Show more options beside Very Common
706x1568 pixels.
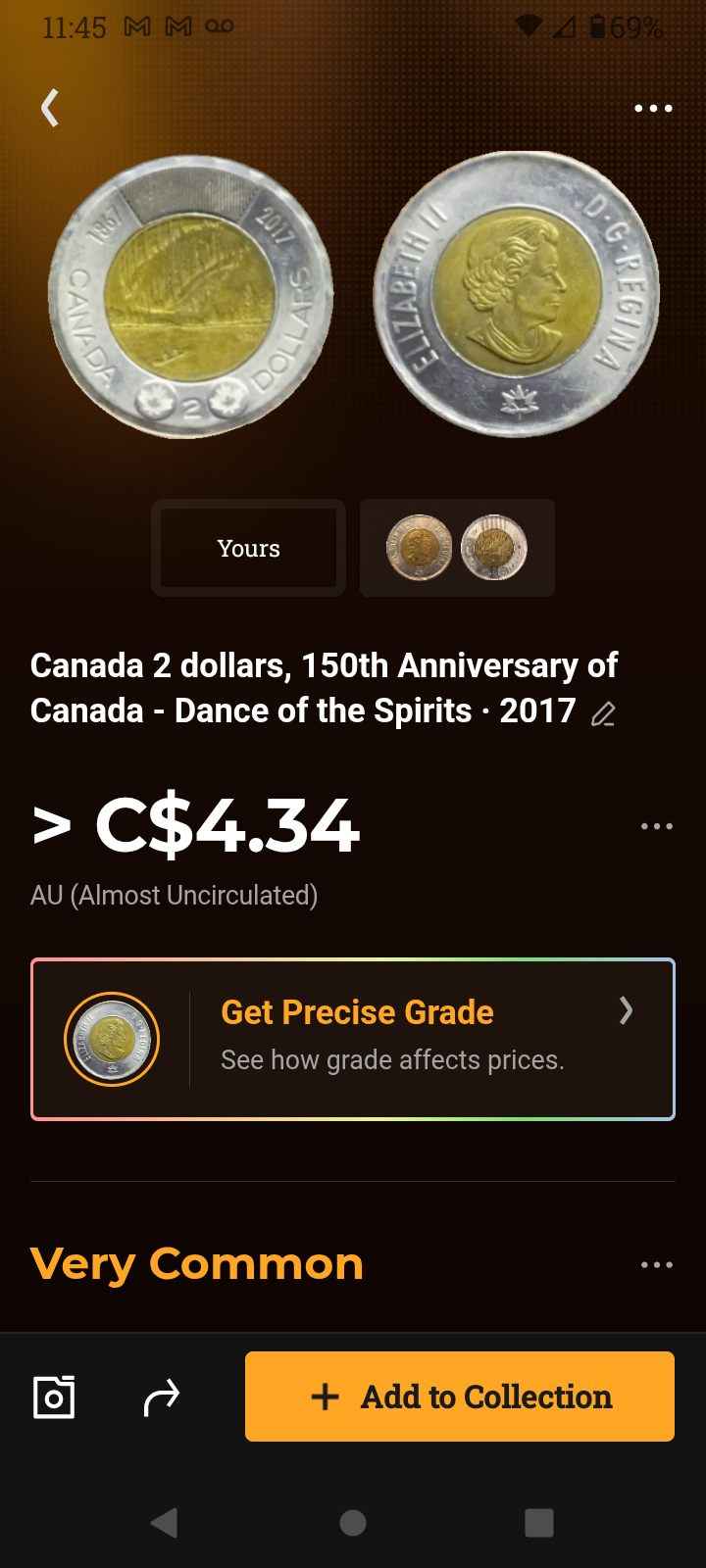(x=656, y=1265)
